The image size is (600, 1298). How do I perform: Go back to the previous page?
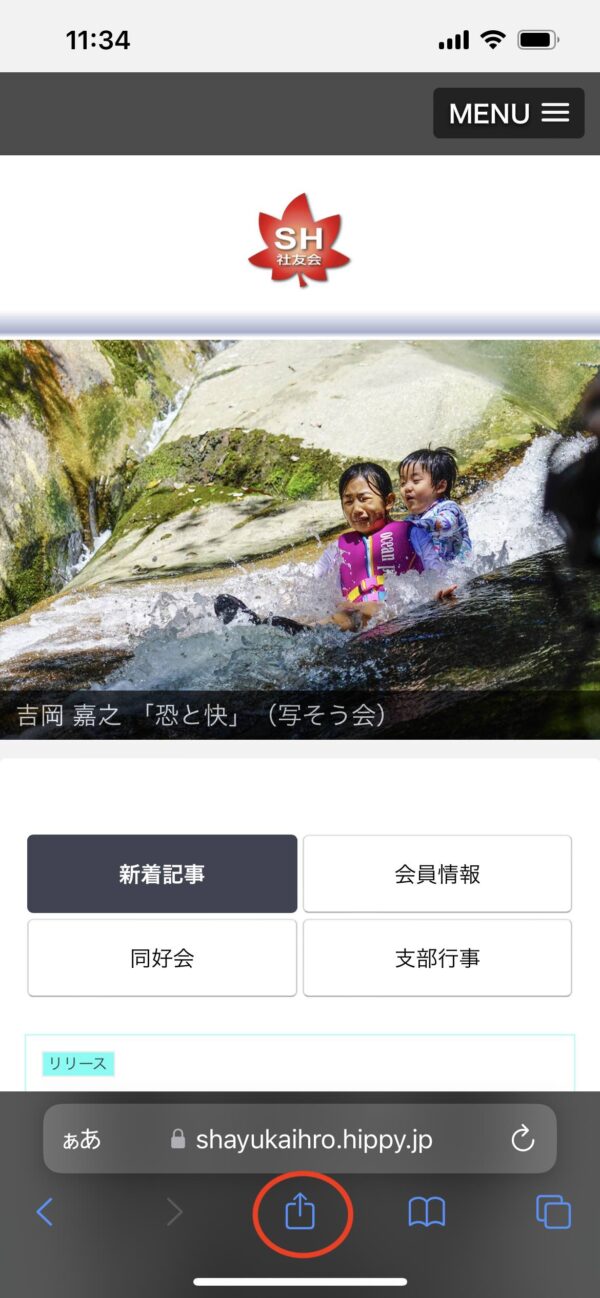[x=45, y=1213]
